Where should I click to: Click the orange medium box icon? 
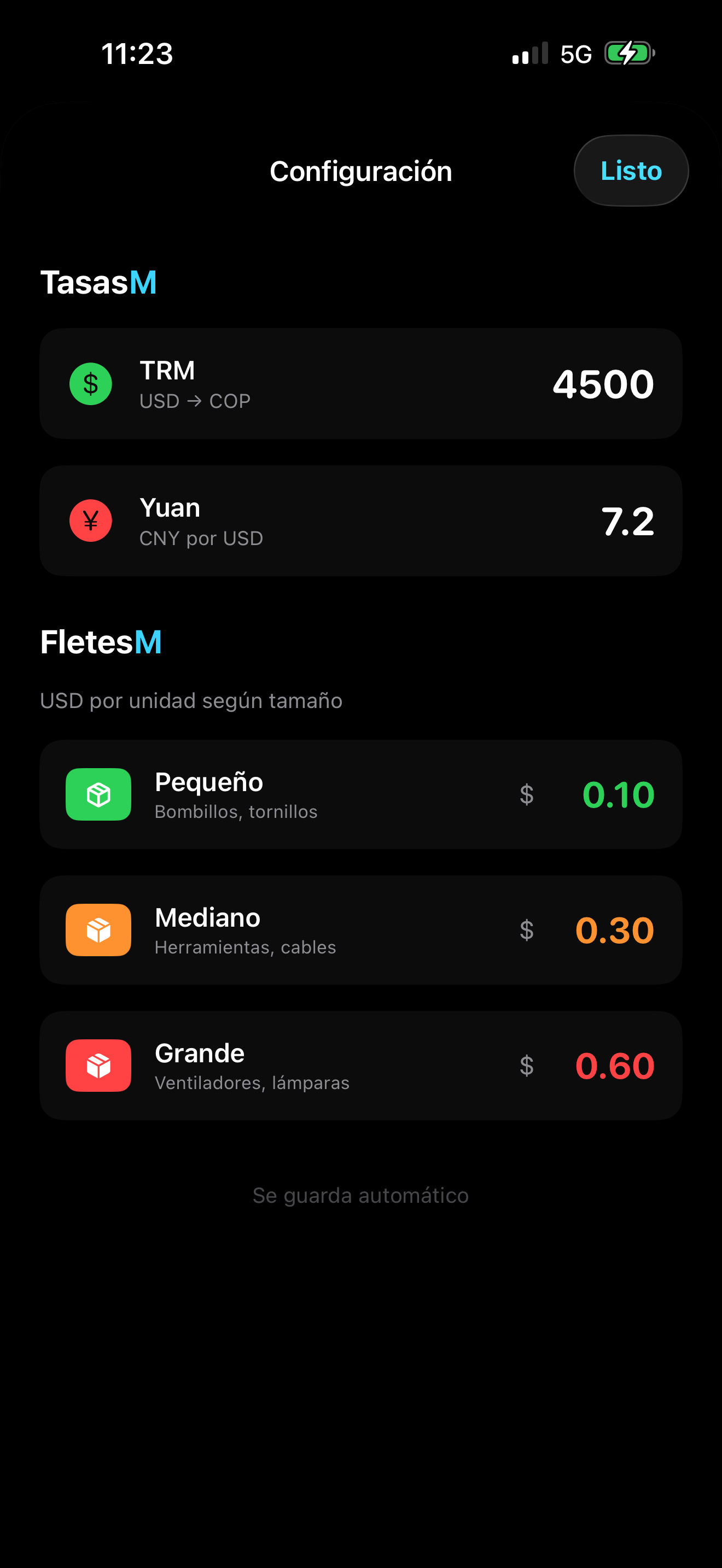click(x=97, y=929)
